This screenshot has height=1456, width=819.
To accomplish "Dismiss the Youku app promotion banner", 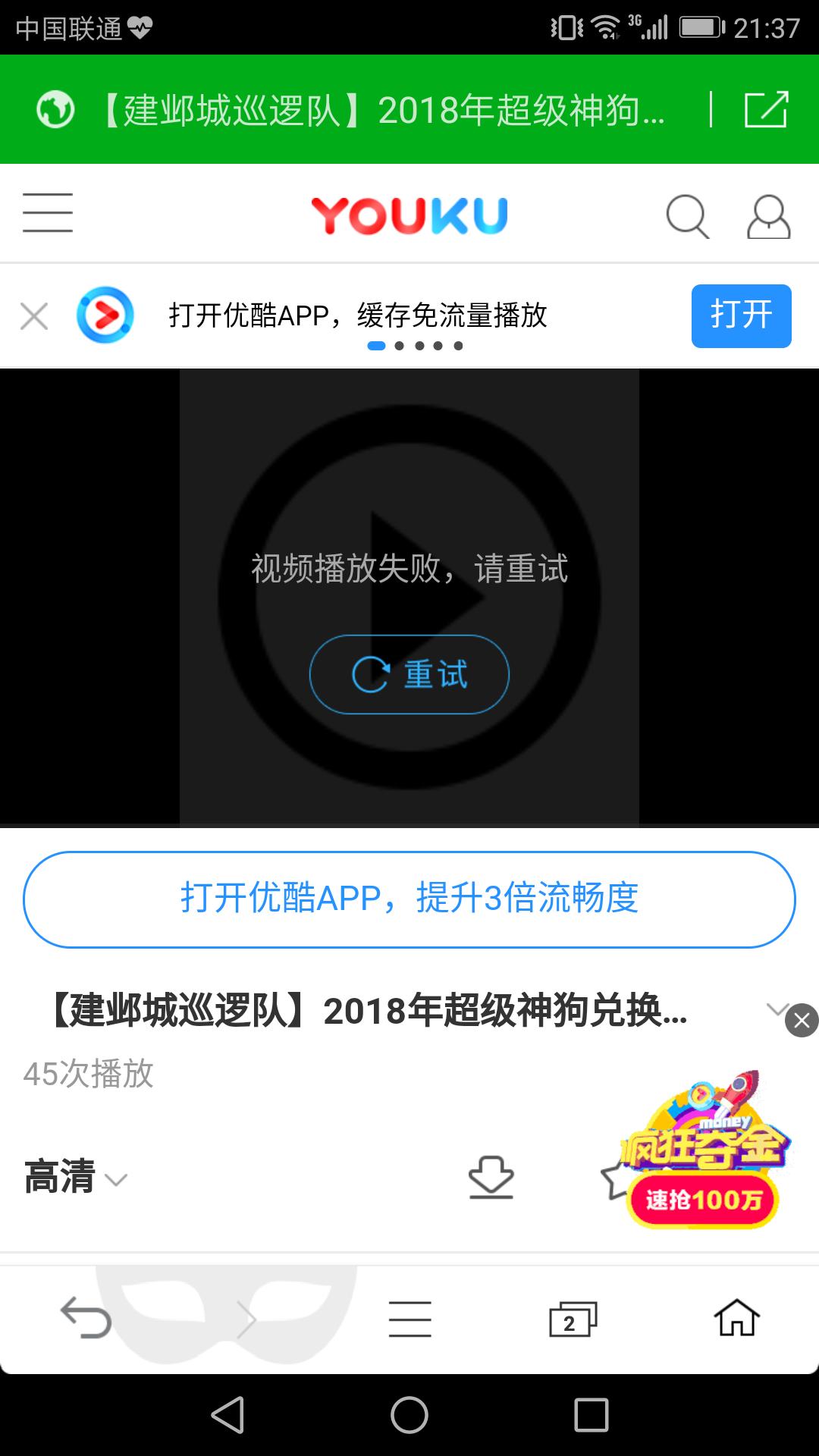I will pos(34,316).
